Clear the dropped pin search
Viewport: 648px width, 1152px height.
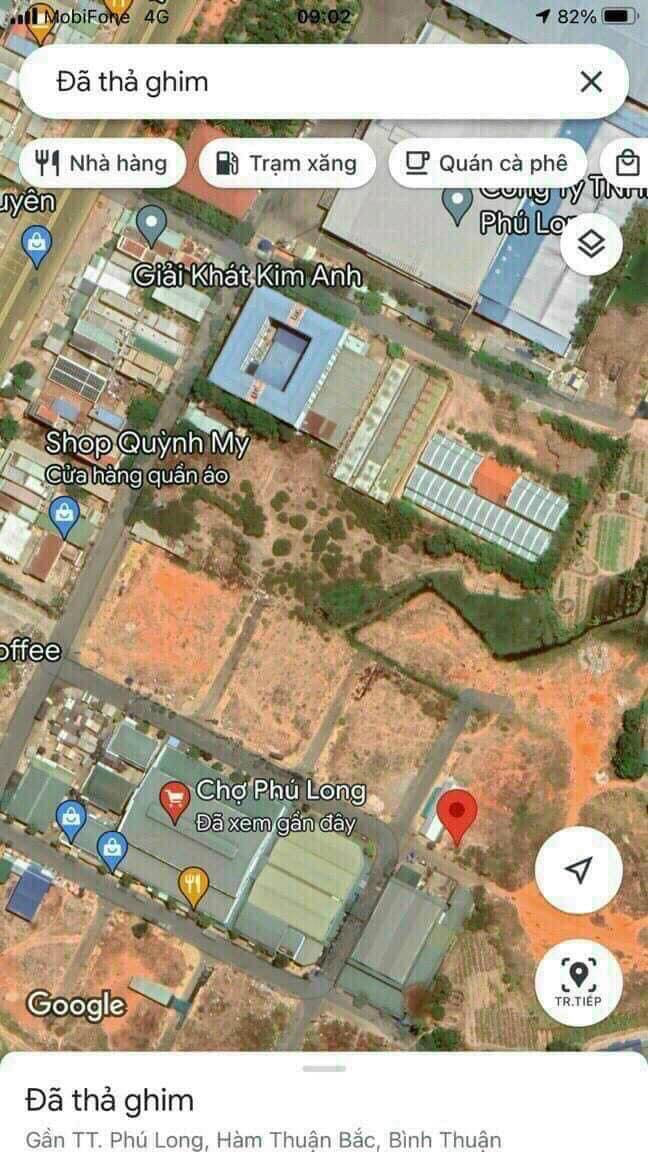(x=591, y=82)
